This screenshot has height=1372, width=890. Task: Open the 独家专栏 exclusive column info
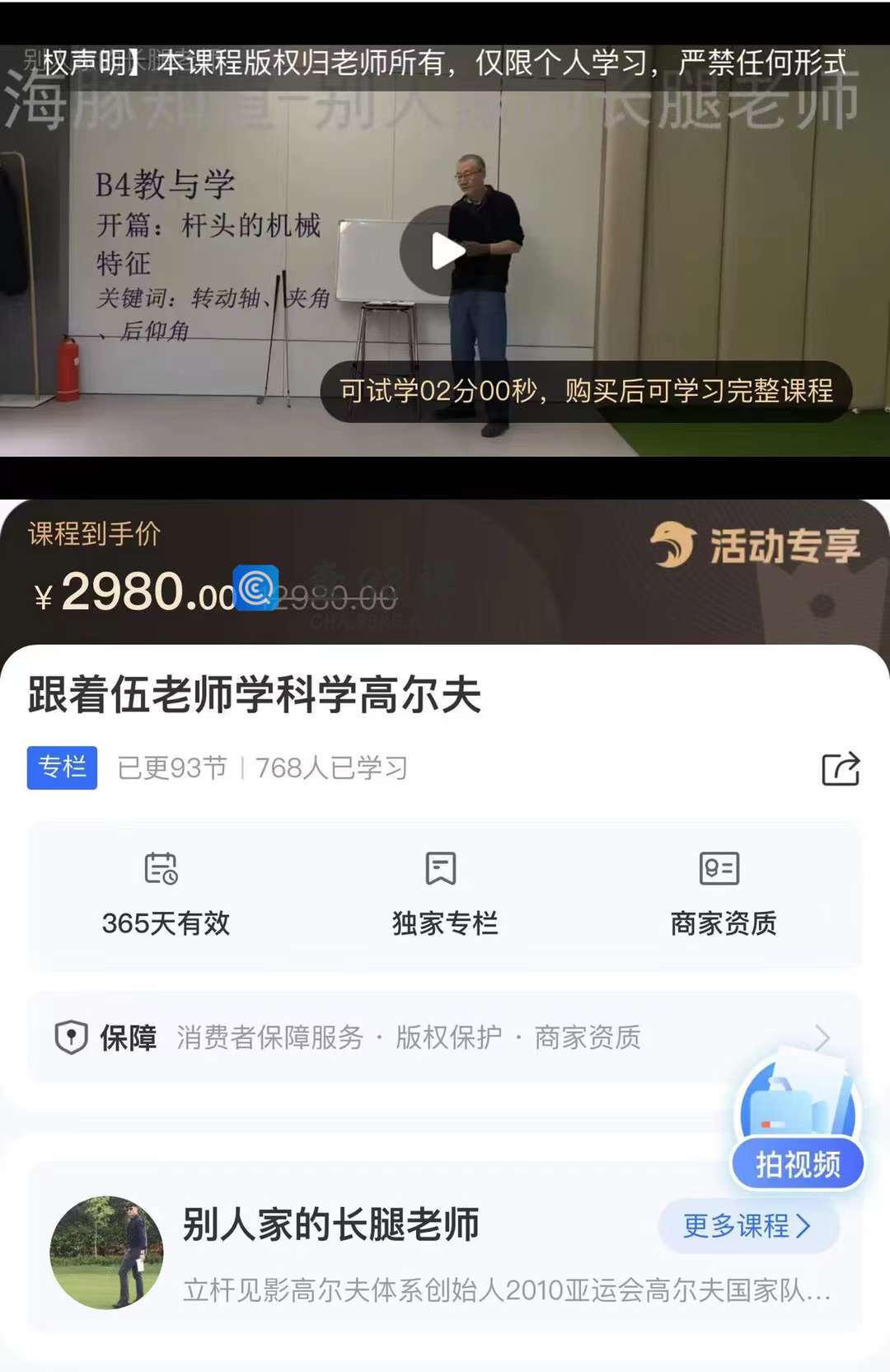[x=444, y=895]
